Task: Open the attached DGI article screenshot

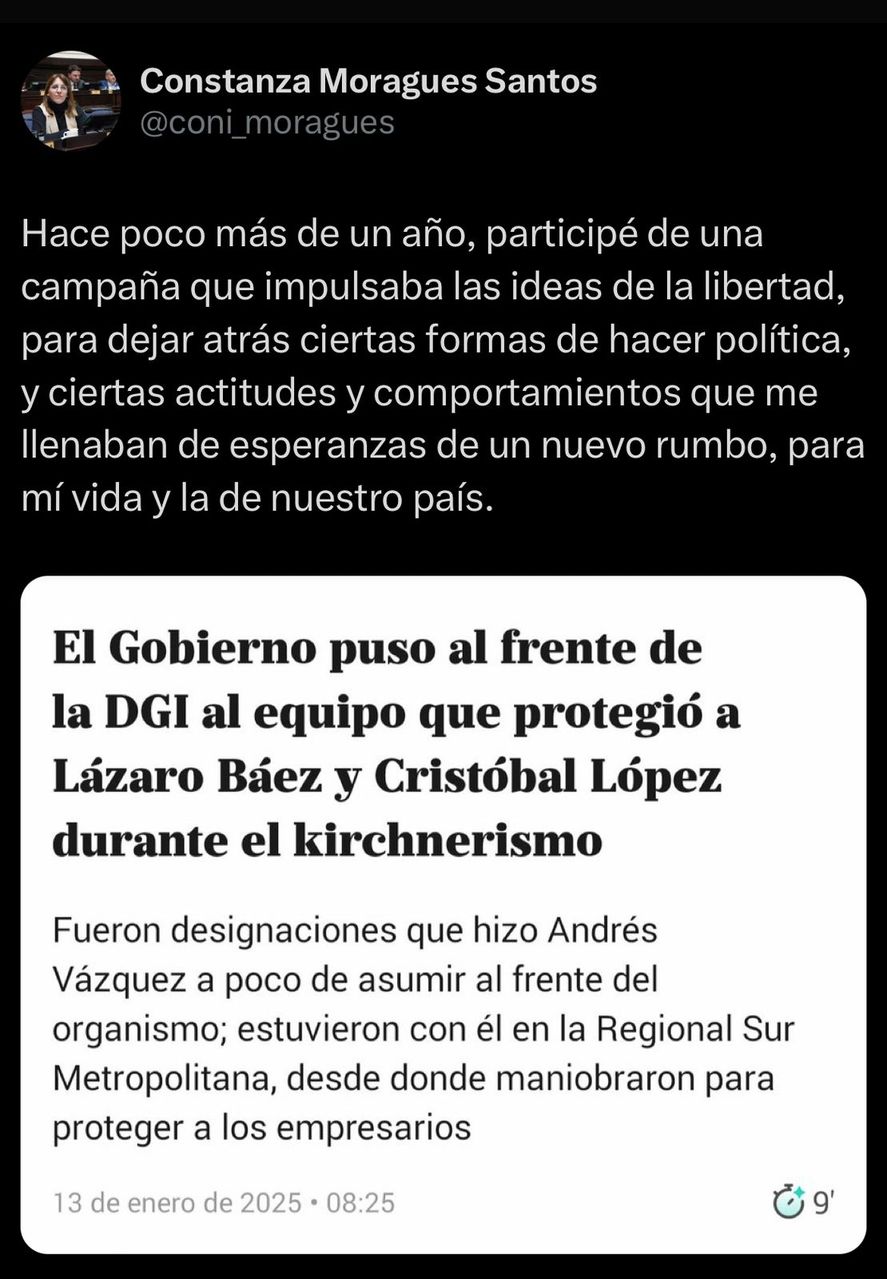Action: [443, 913]
